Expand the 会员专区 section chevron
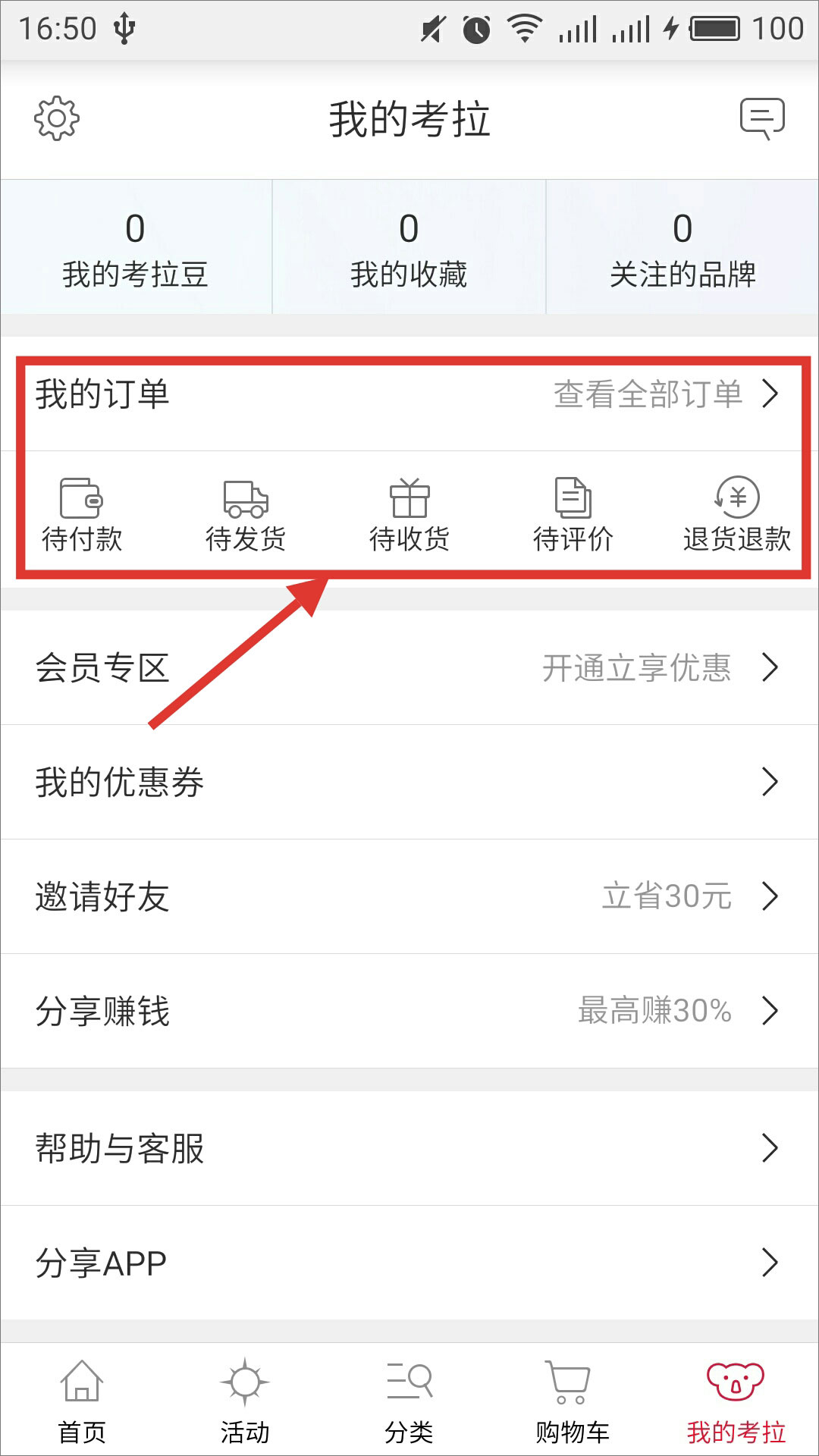 pos(774,667)
